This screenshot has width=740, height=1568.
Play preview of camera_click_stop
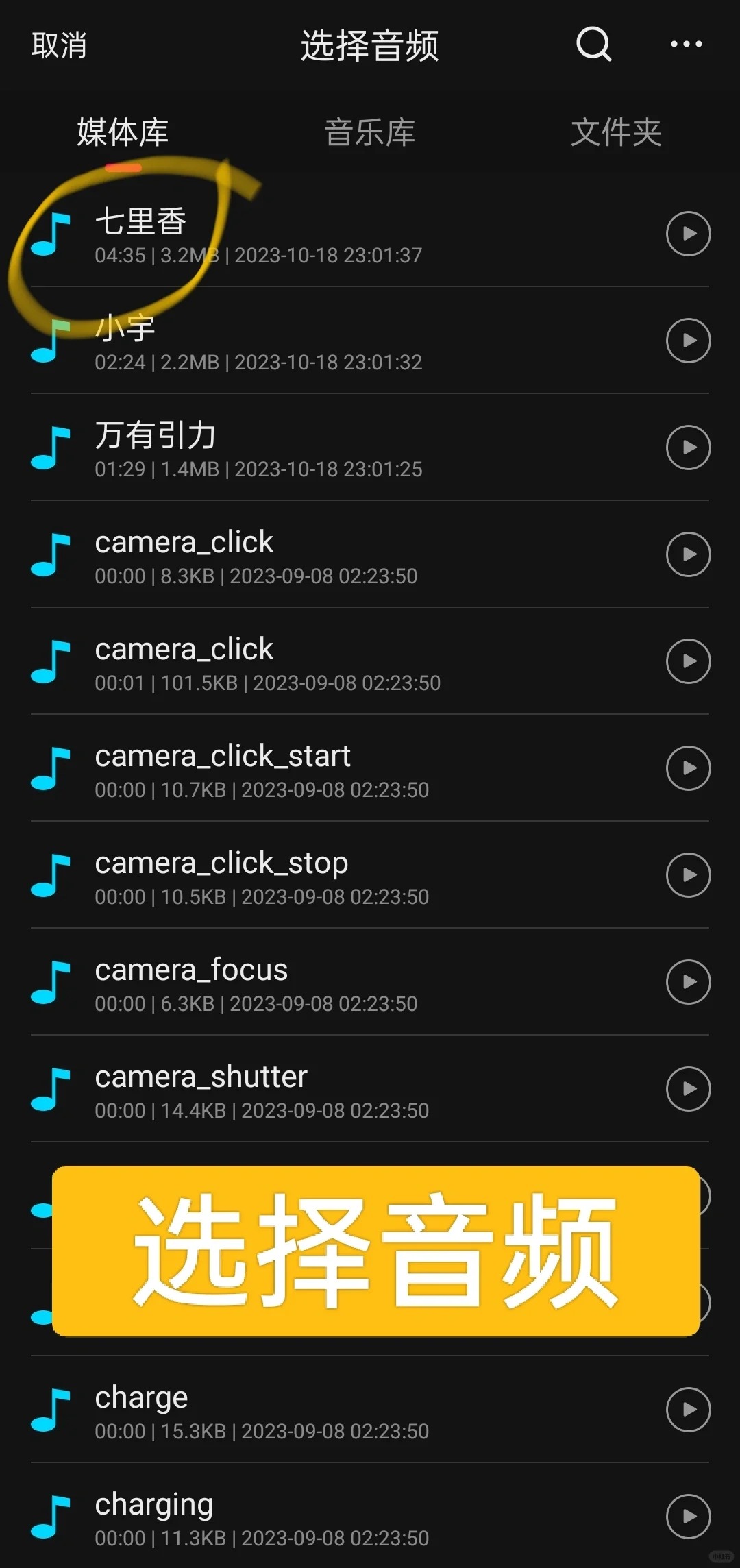pos(689,875)
